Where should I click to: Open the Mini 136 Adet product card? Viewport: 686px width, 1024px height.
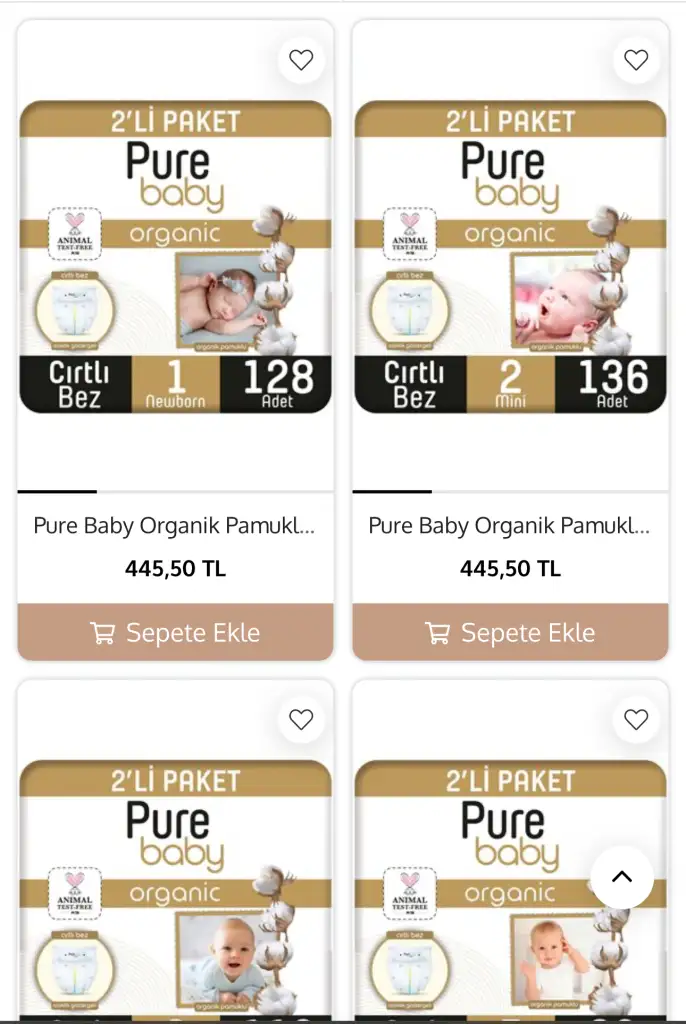tap(510, 258)
